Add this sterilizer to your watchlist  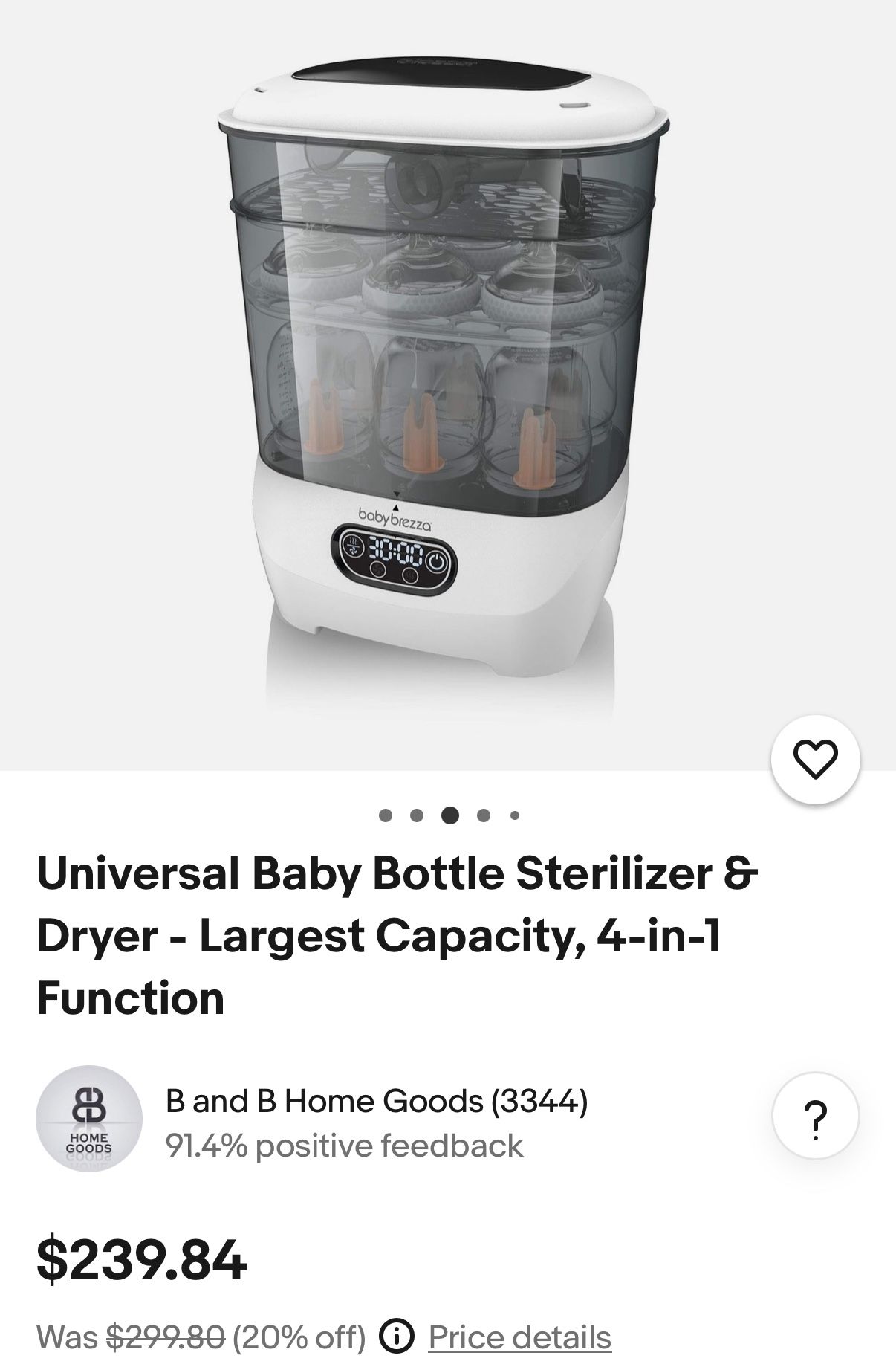click(x=815, y=760)
